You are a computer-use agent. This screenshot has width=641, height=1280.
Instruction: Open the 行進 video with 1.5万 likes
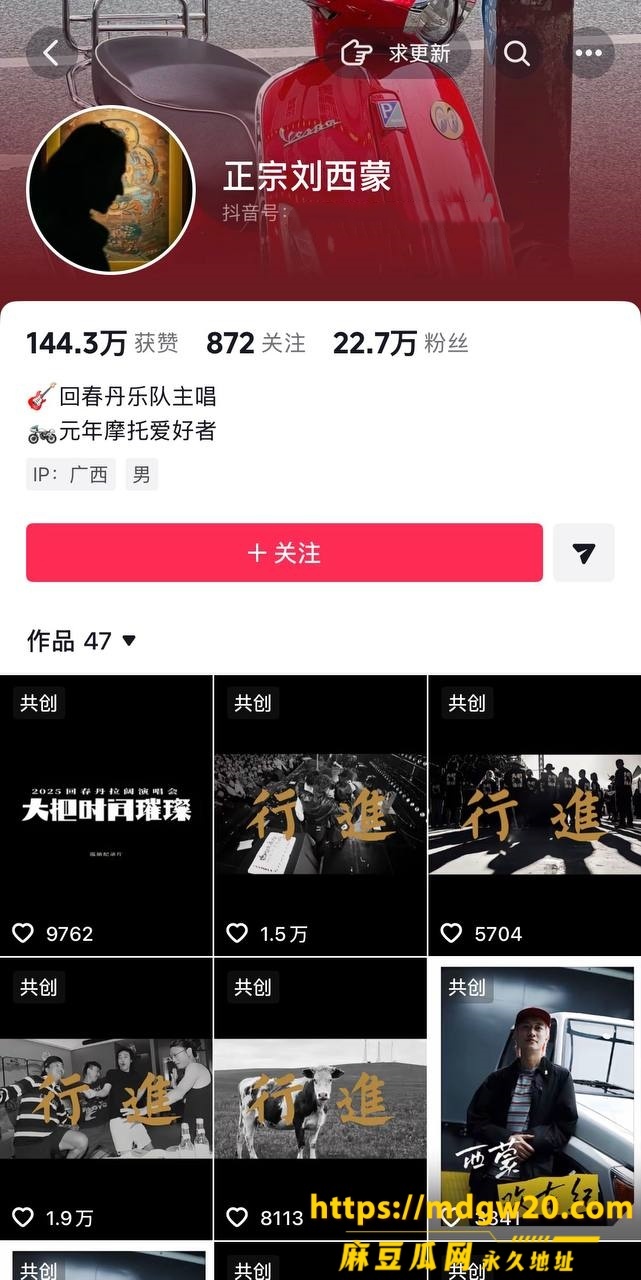pyautogui.click(x=320, y=815)
